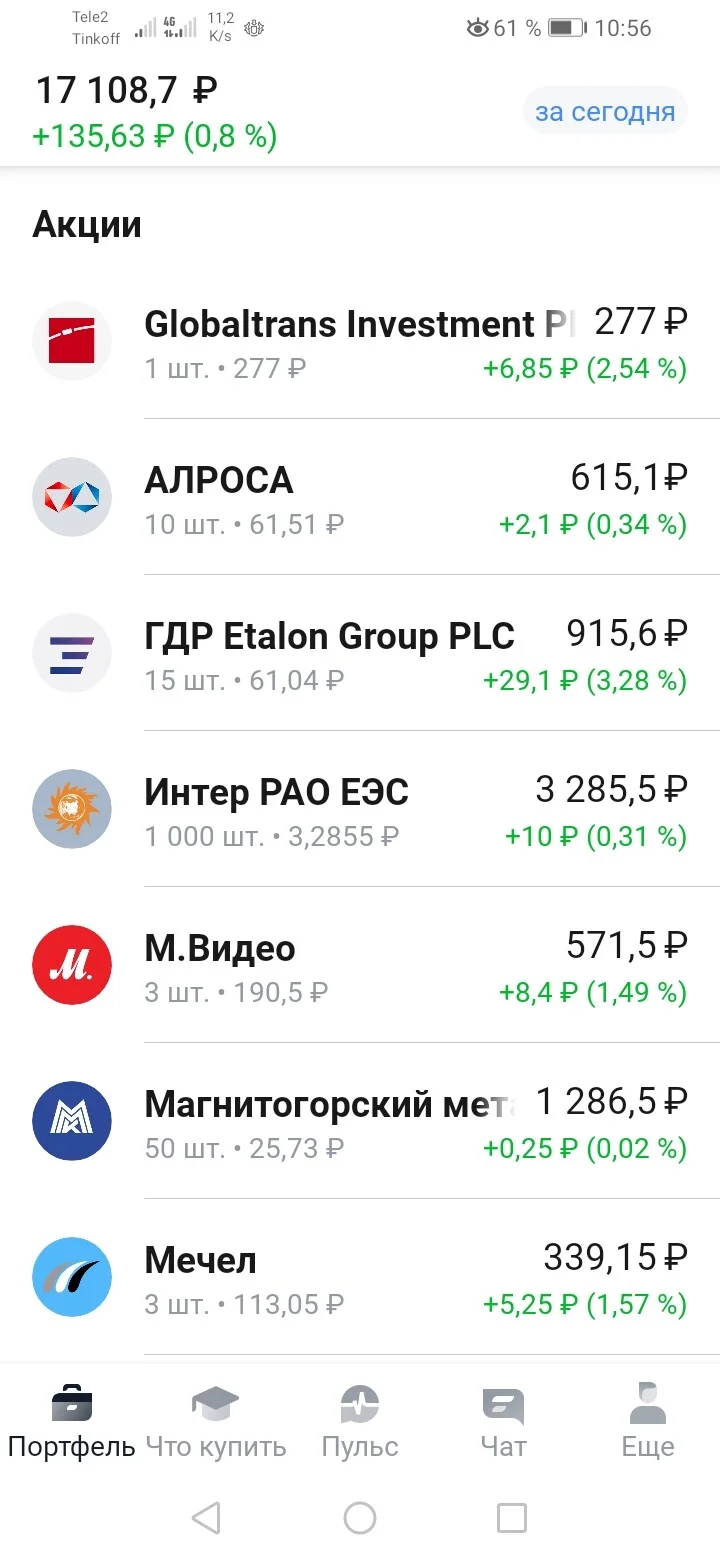View the Интер РАО ЕЭС position
Screen dimensions: 720x1560
point(360,809)
